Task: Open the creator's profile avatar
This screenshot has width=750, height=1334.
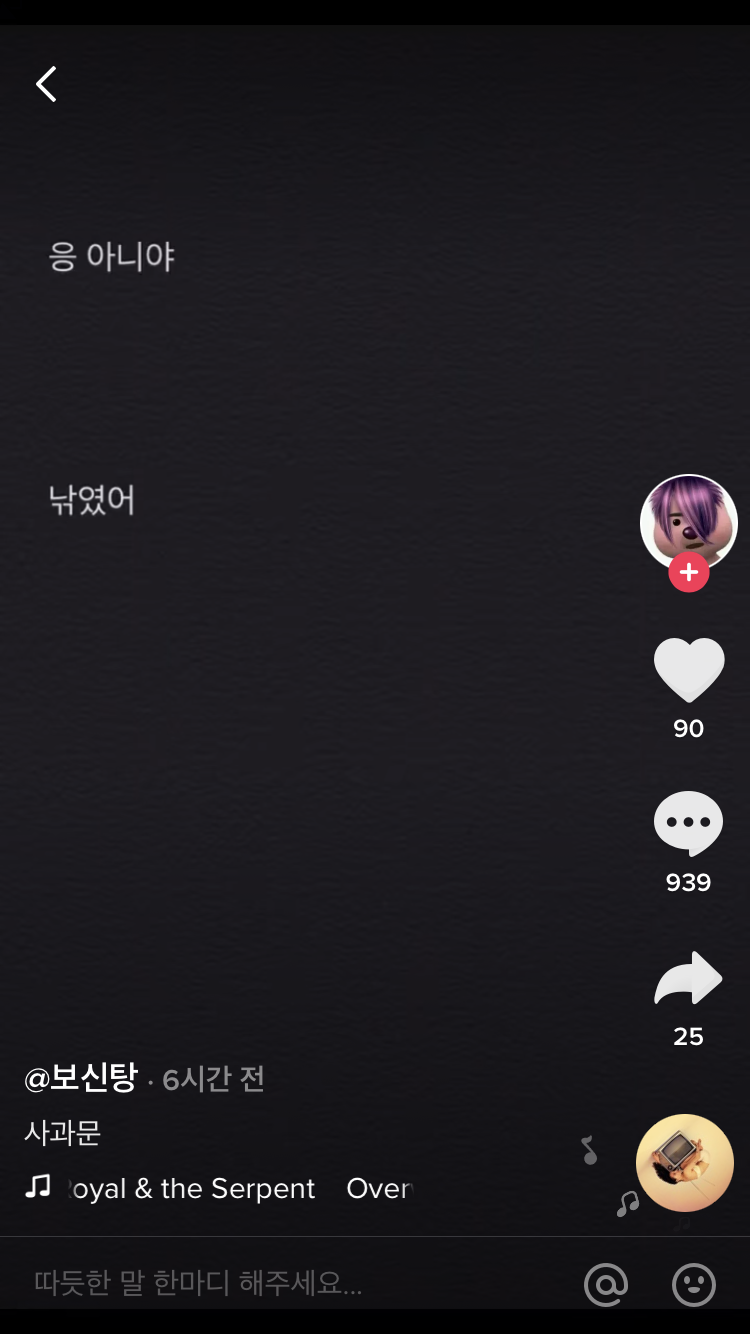Action: (688, 520)
